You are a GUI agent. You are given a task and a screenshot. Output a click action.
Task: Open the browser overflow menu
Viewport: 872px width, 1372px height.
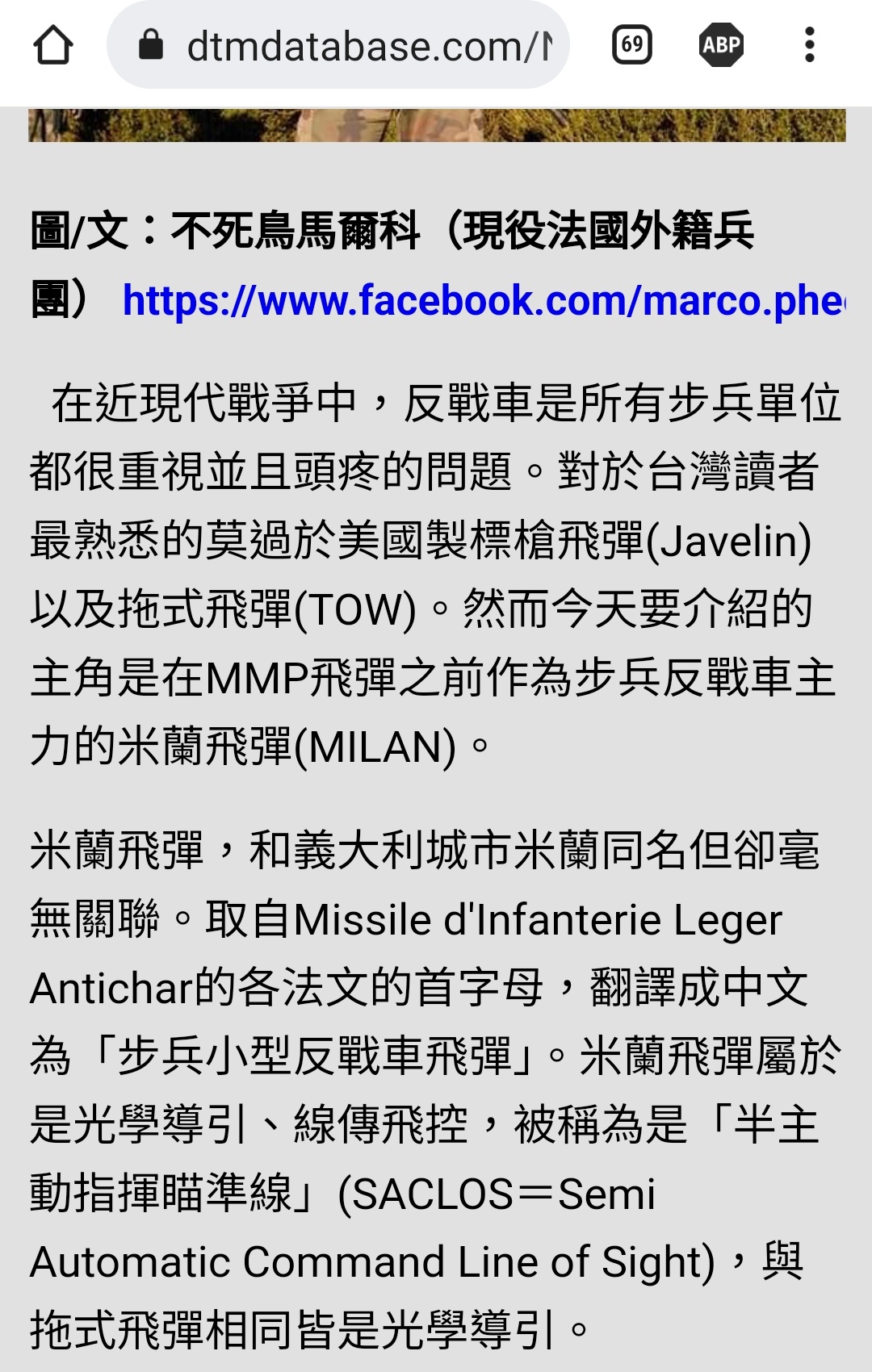809,45
